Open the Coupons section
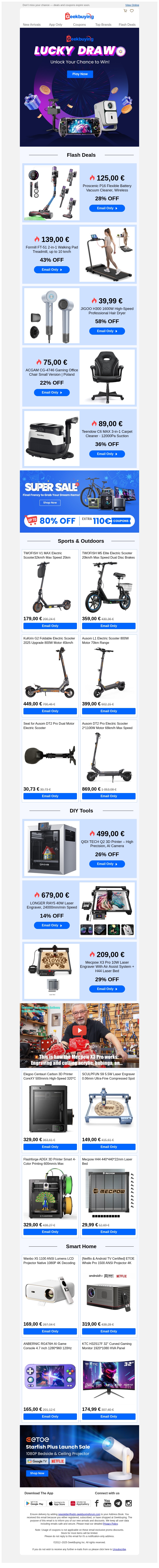 pos(79,25)
